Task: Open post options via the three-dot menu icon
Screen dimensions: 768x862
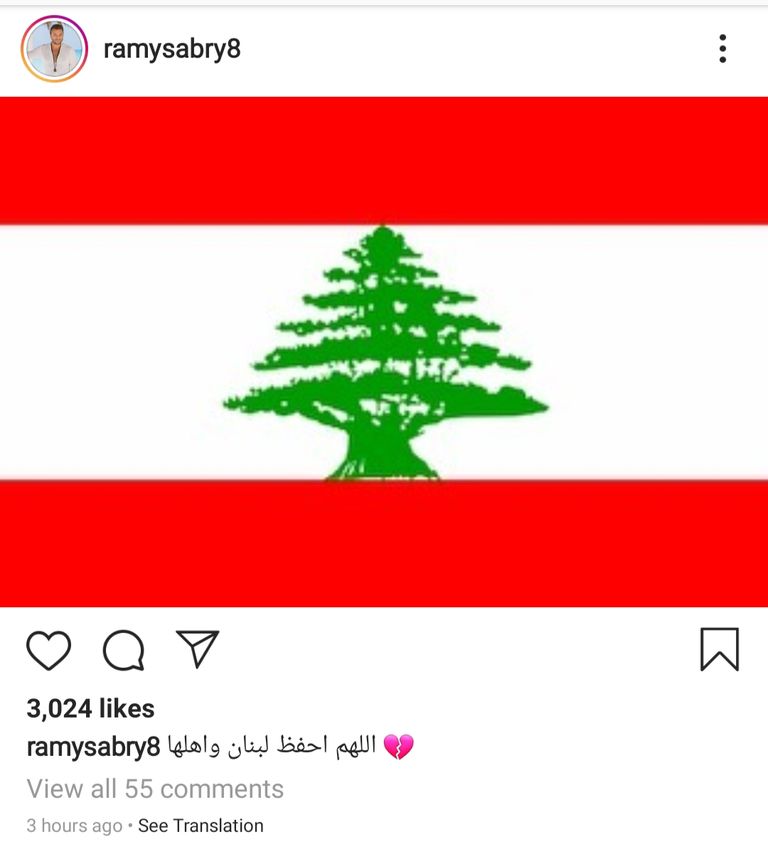Action: pos(722,46)
